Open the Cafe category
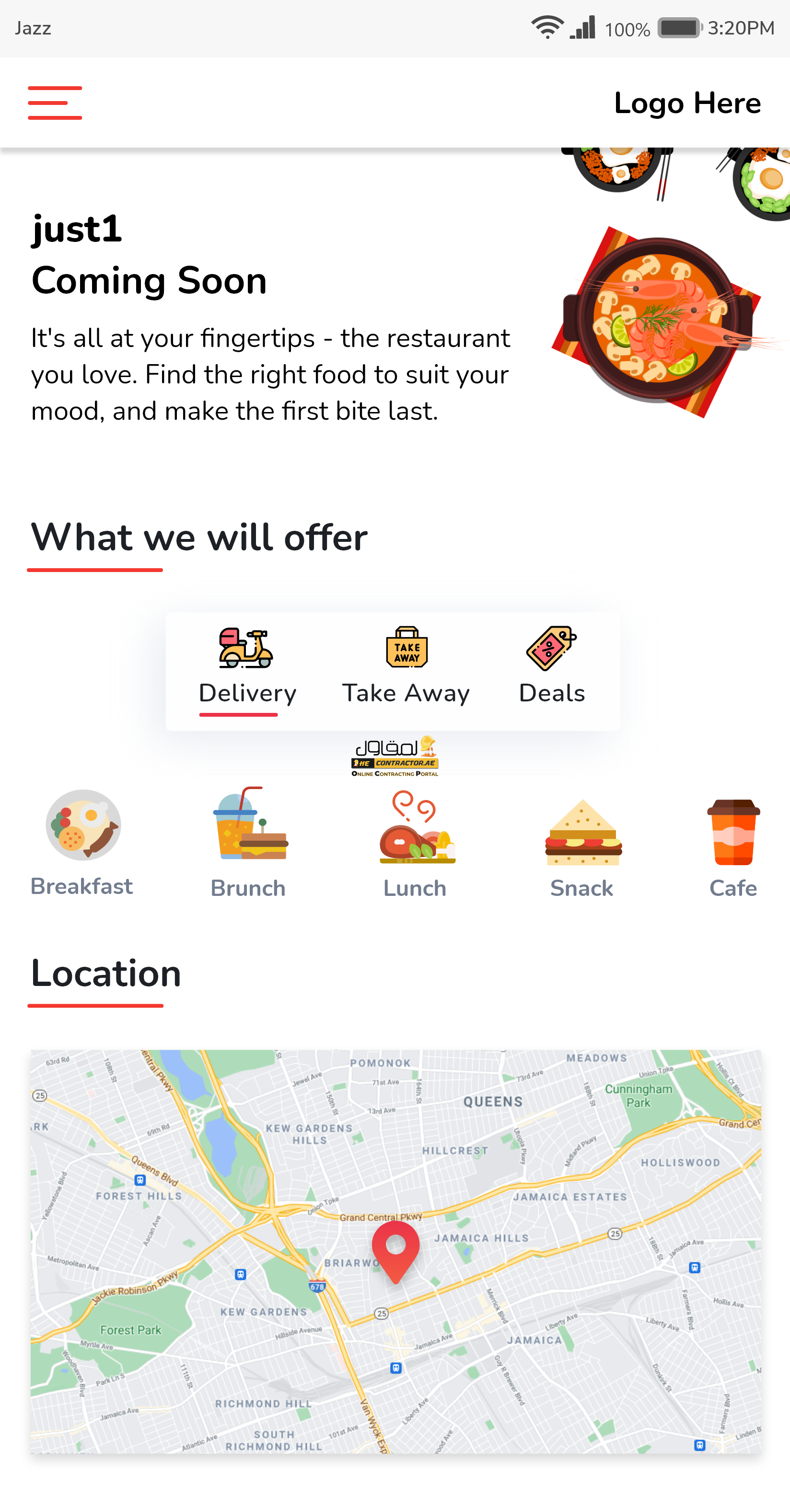 tap(732, 843)
